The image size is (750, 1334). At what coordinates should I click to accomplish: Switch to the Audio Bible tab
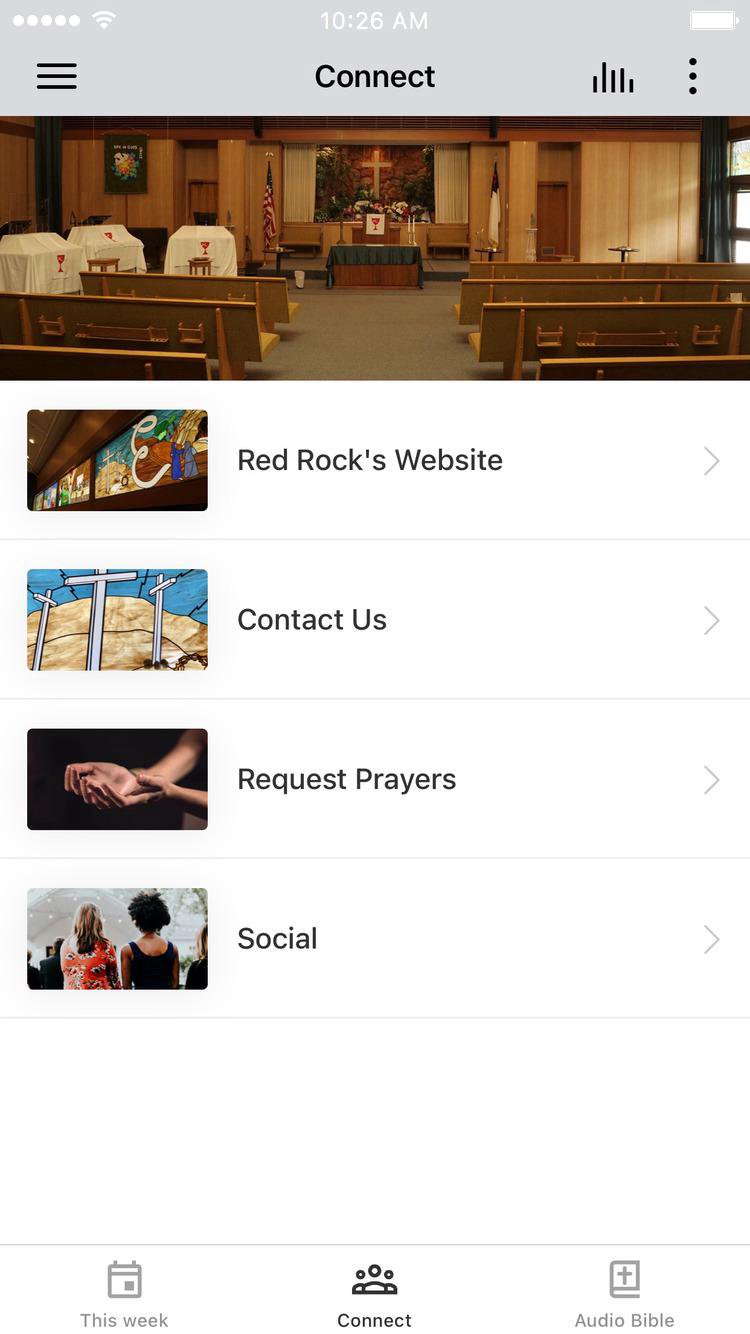pos(624,1293)
